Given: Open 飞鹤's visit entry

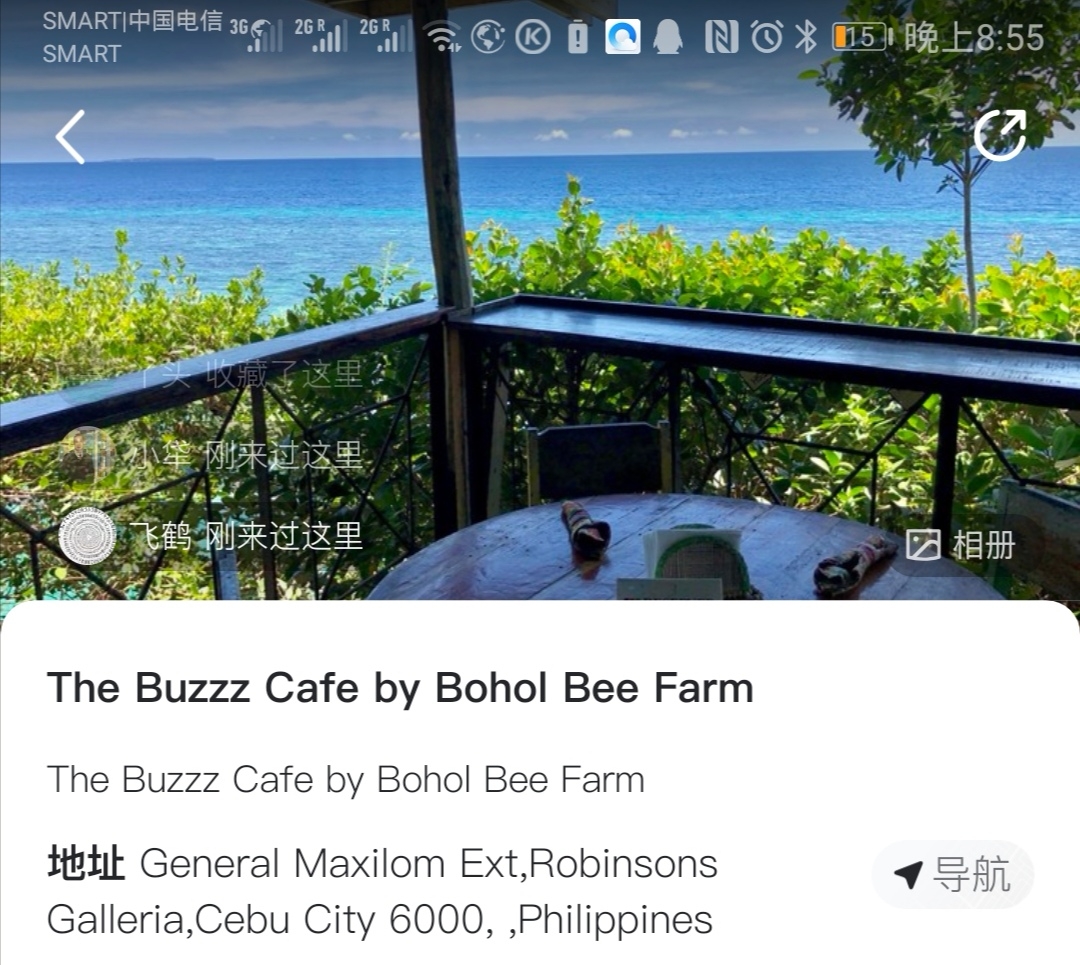Looking at the screenshot, I should [211, 536].
